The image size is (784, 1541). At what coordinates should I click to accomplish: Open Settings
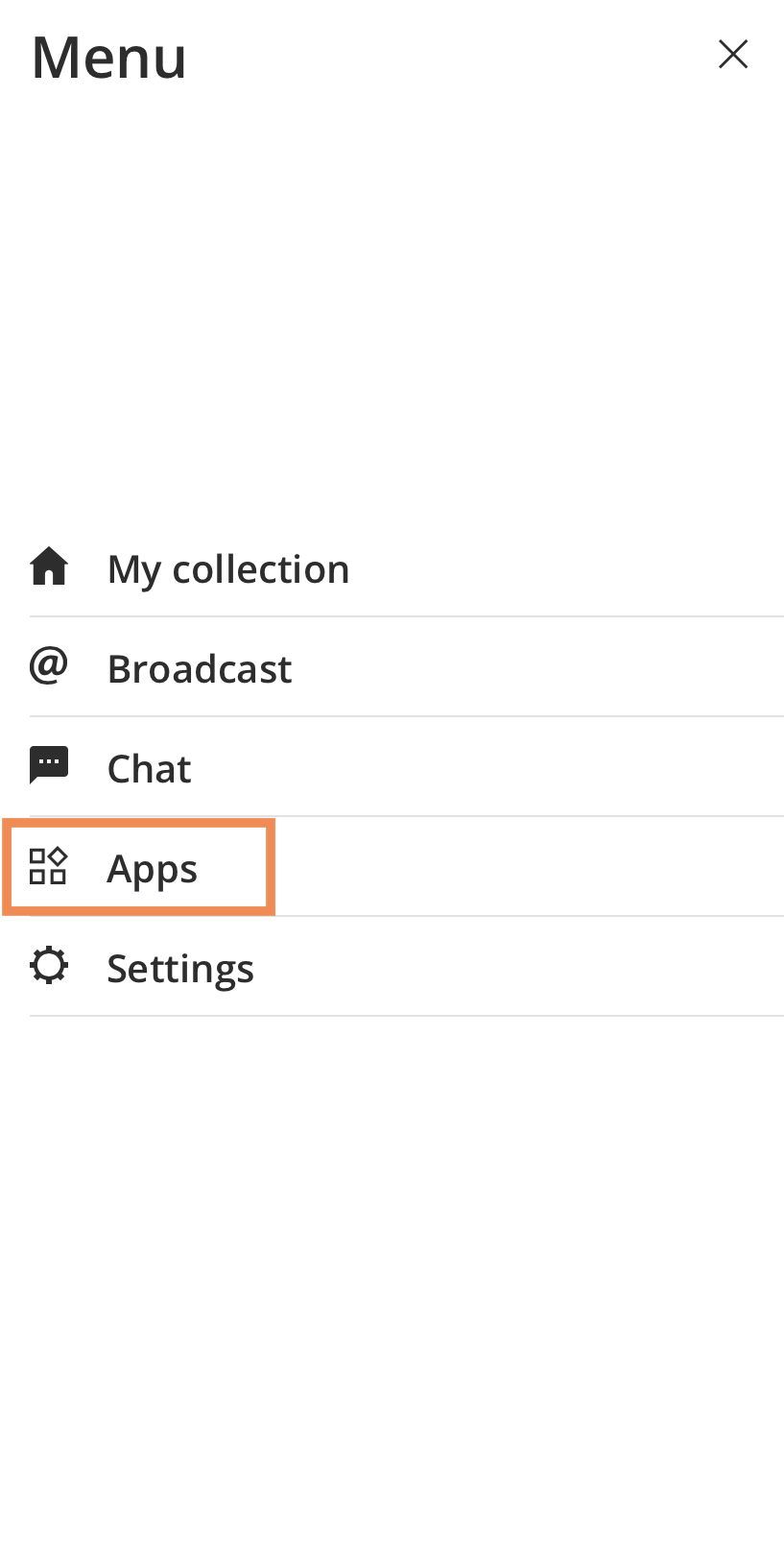point(406,968)
